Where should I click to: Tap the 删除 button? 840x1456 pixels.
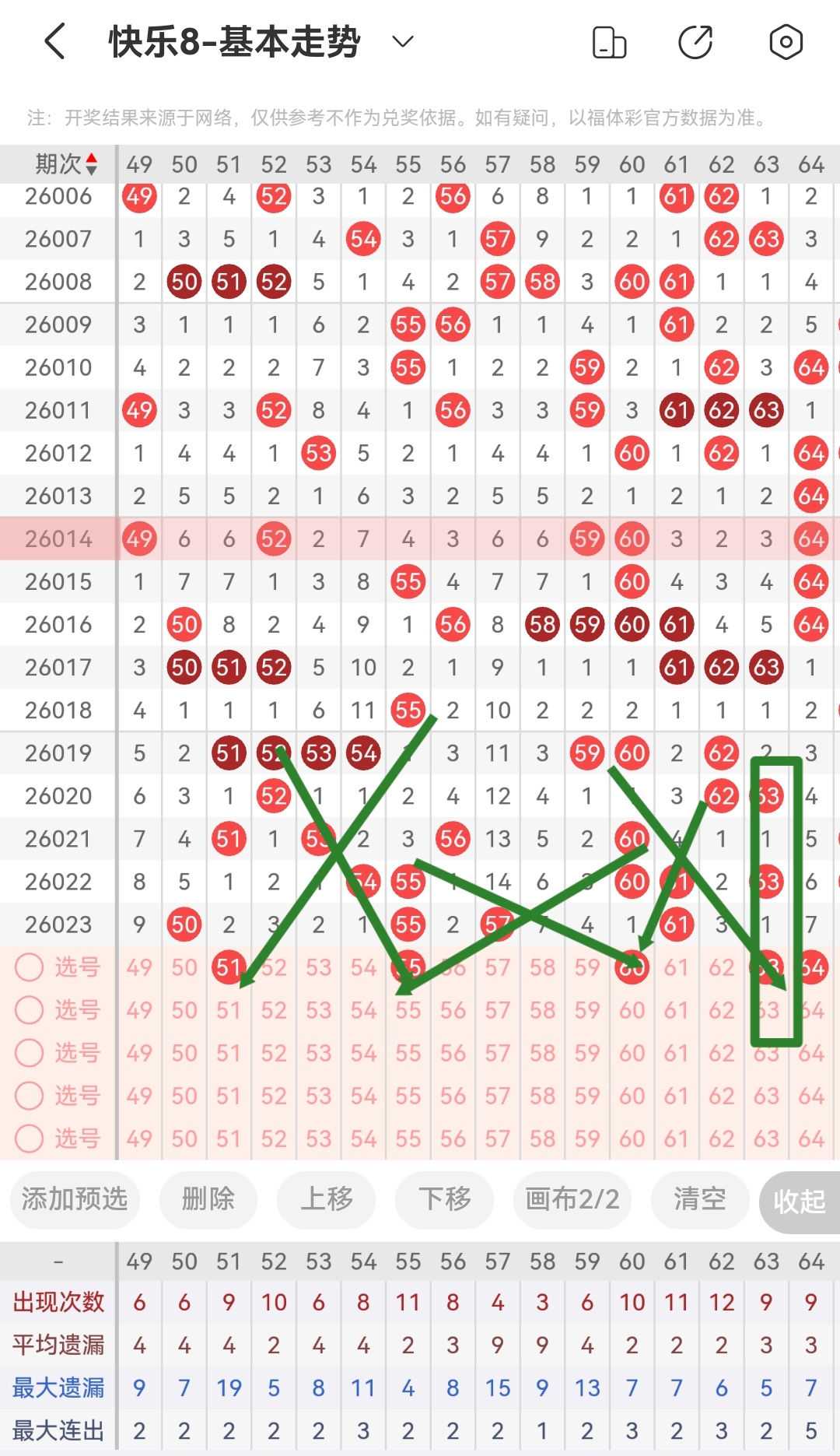pyautogui.click(x=208, y=1198)
